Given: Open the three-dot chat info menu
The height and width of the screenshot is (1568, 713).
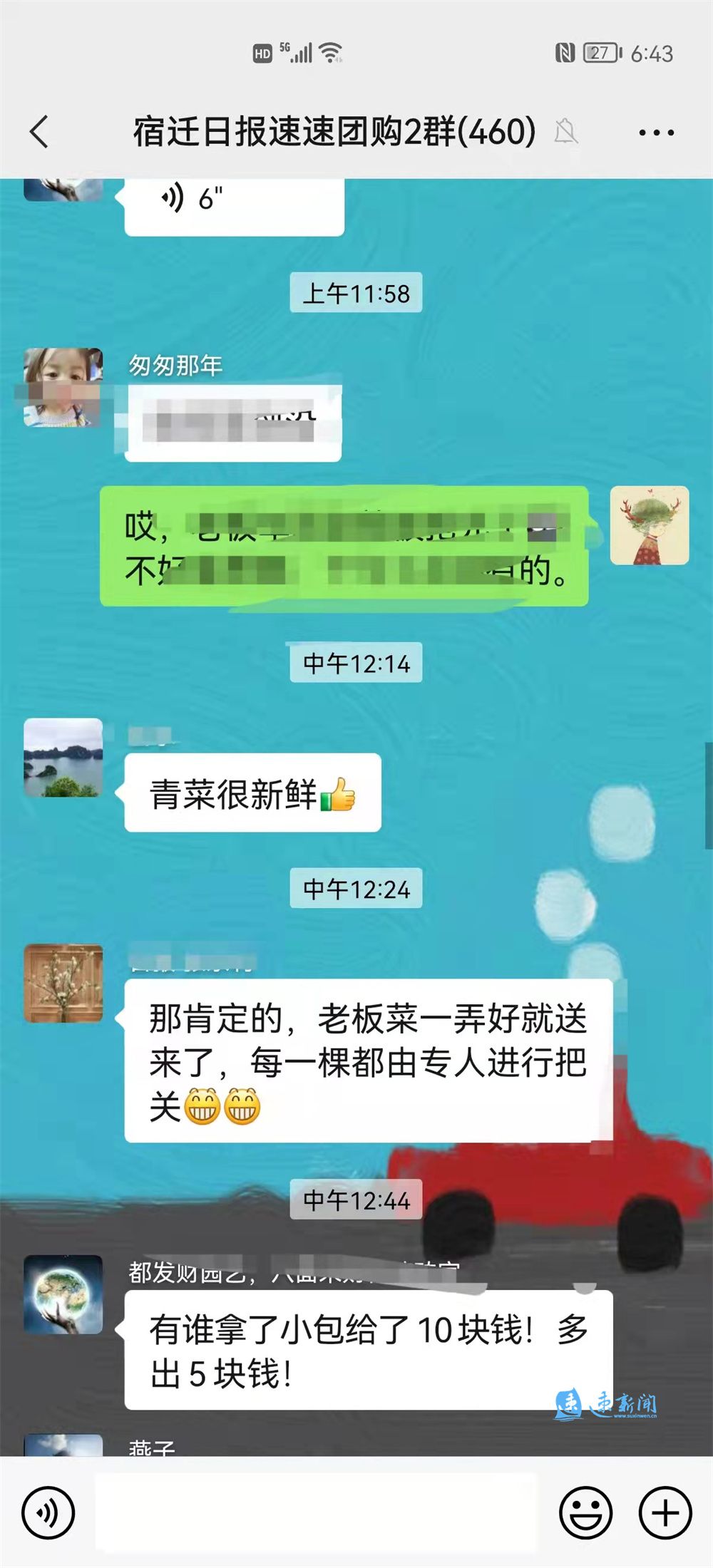Looking at the screenshot, I should 656,133.
